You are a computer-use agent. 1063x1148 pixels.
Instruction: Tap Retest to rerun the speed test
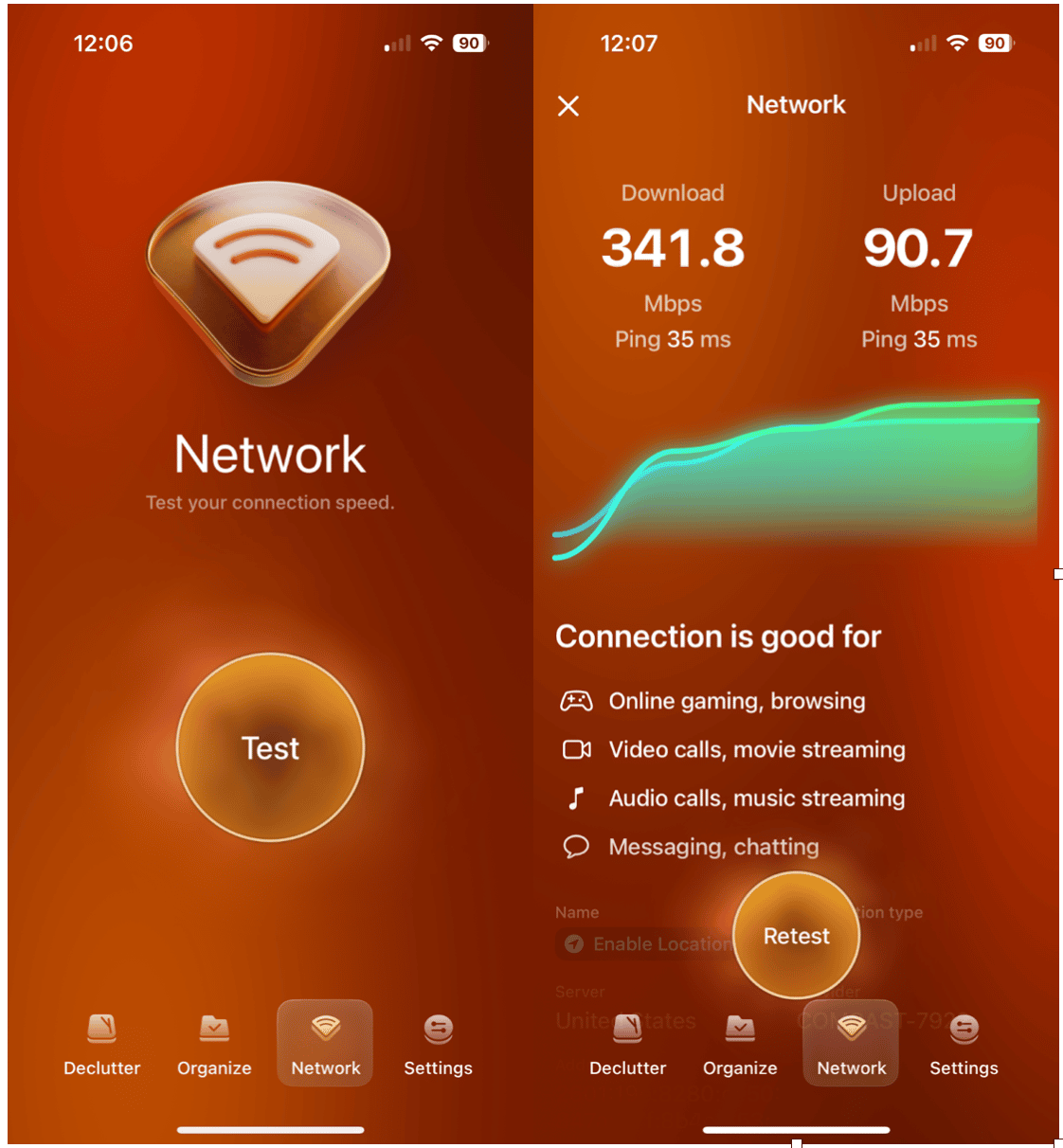(796, 936)
